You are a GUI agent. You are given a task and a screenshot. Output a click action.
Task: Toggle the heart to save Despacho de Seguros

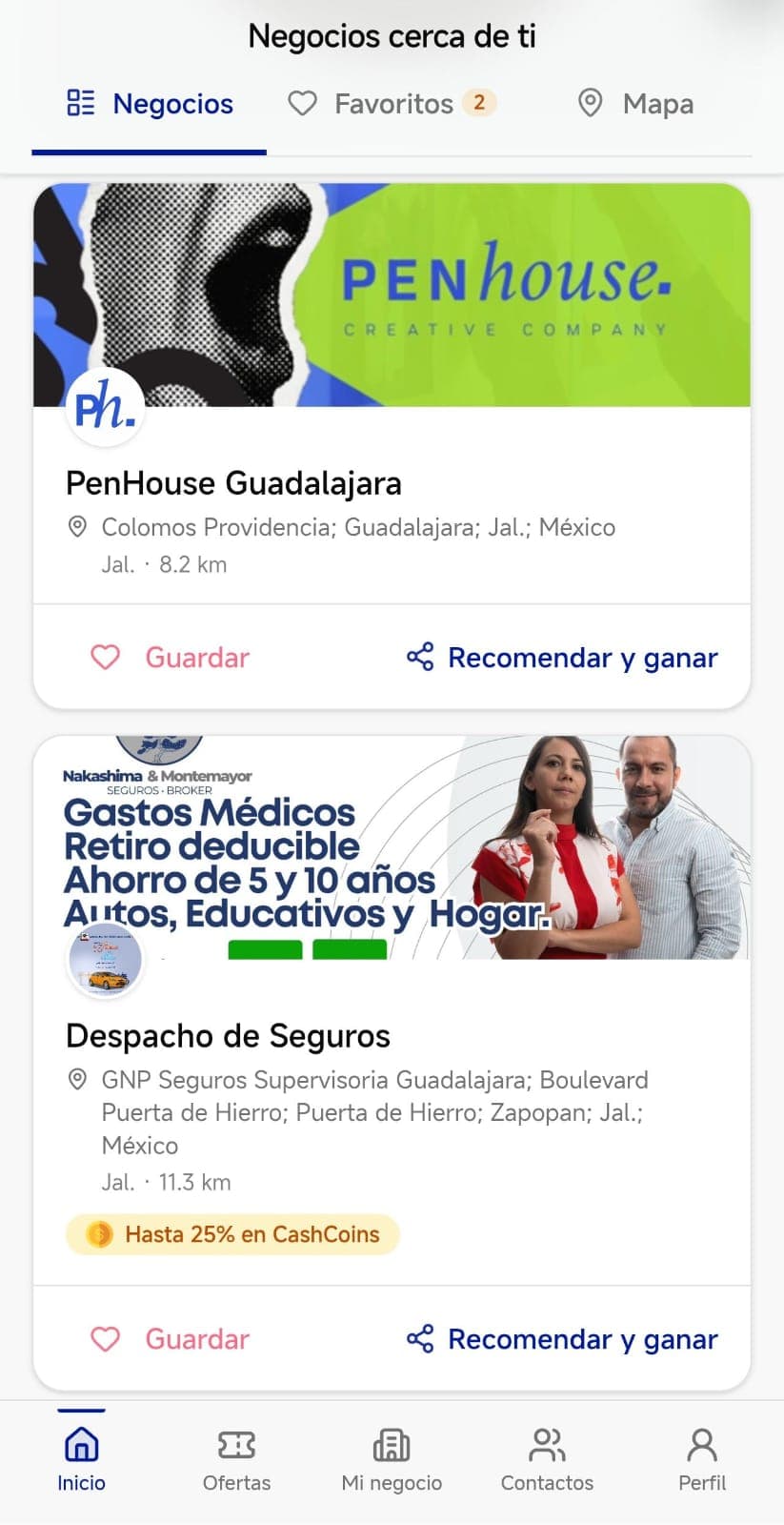pyautogui.click(x=105, y=1338)
